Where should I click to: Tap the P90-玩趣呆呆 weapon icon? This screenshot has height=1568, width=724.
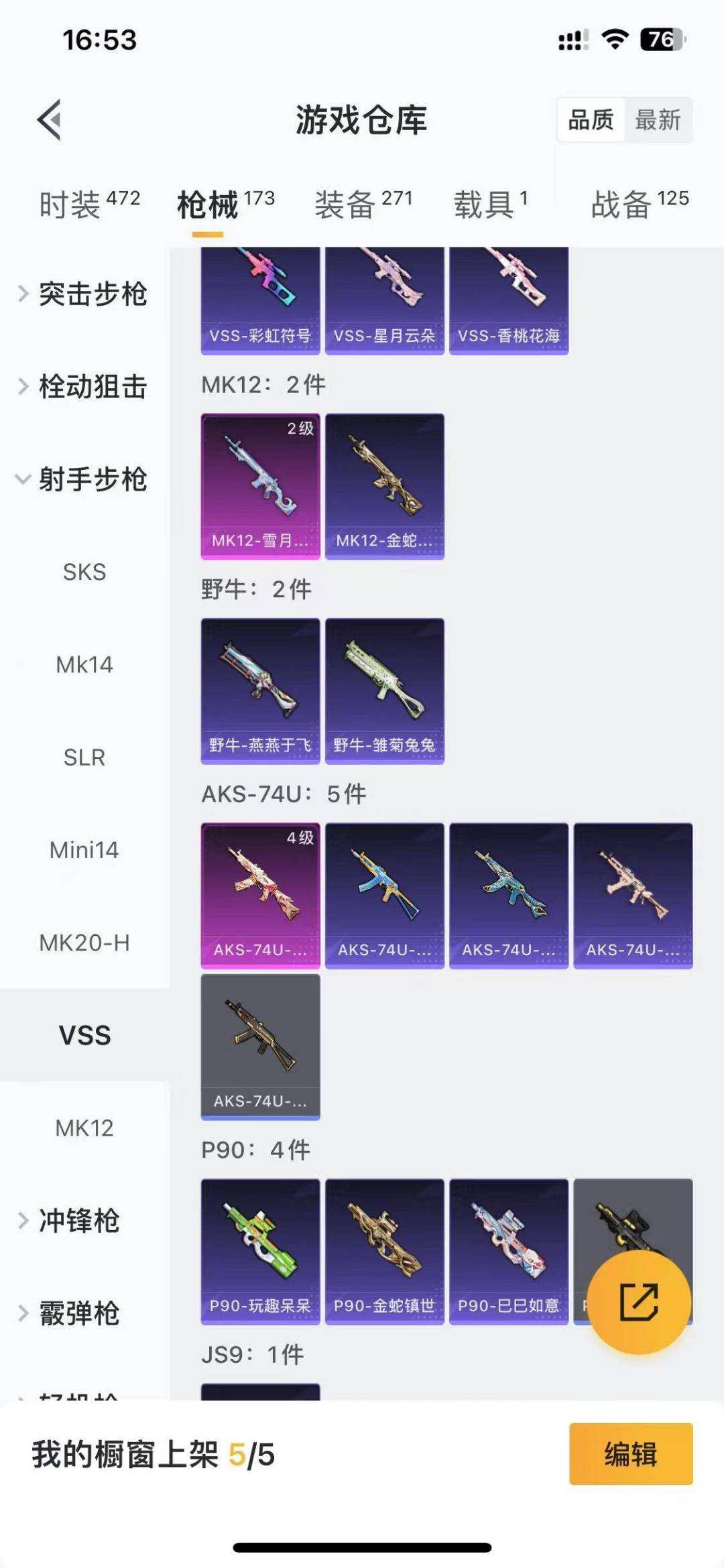point(259,1254)
